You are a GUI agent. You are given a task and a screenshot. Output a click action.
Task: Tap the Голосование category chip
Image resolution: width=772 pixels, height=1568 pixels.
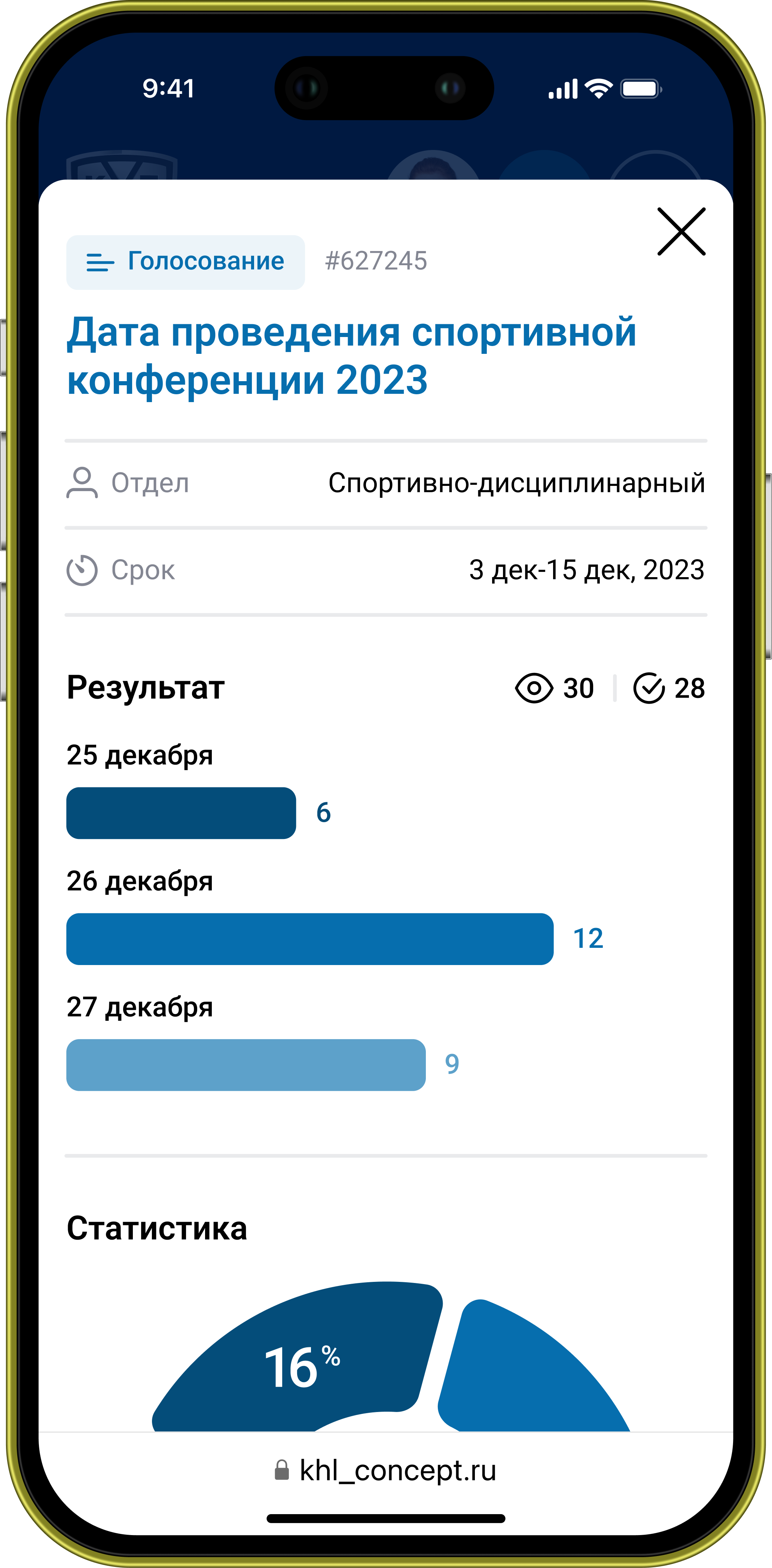point(185,262)
